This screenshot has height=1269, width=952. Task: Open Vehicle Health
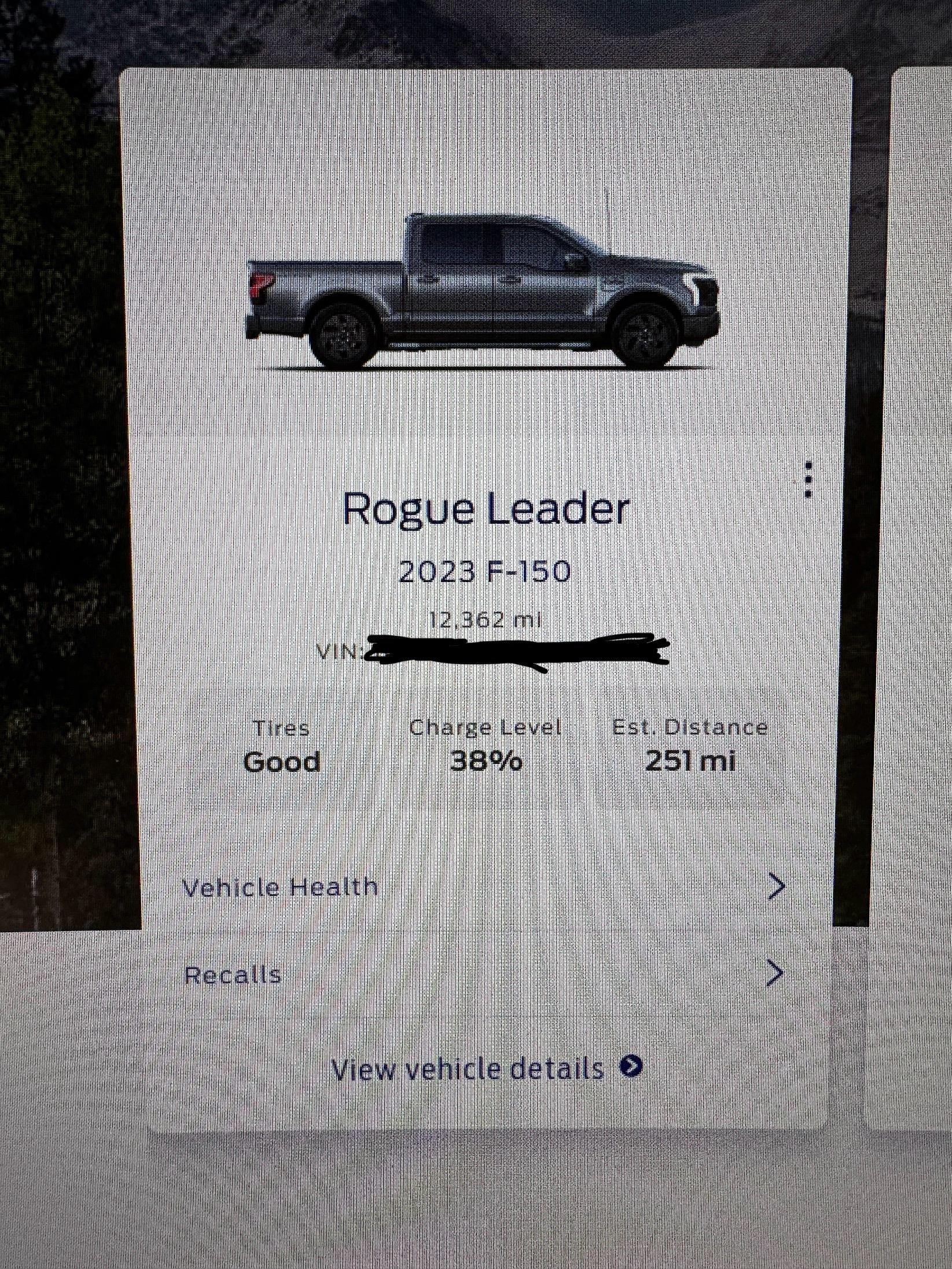(483, 887)
